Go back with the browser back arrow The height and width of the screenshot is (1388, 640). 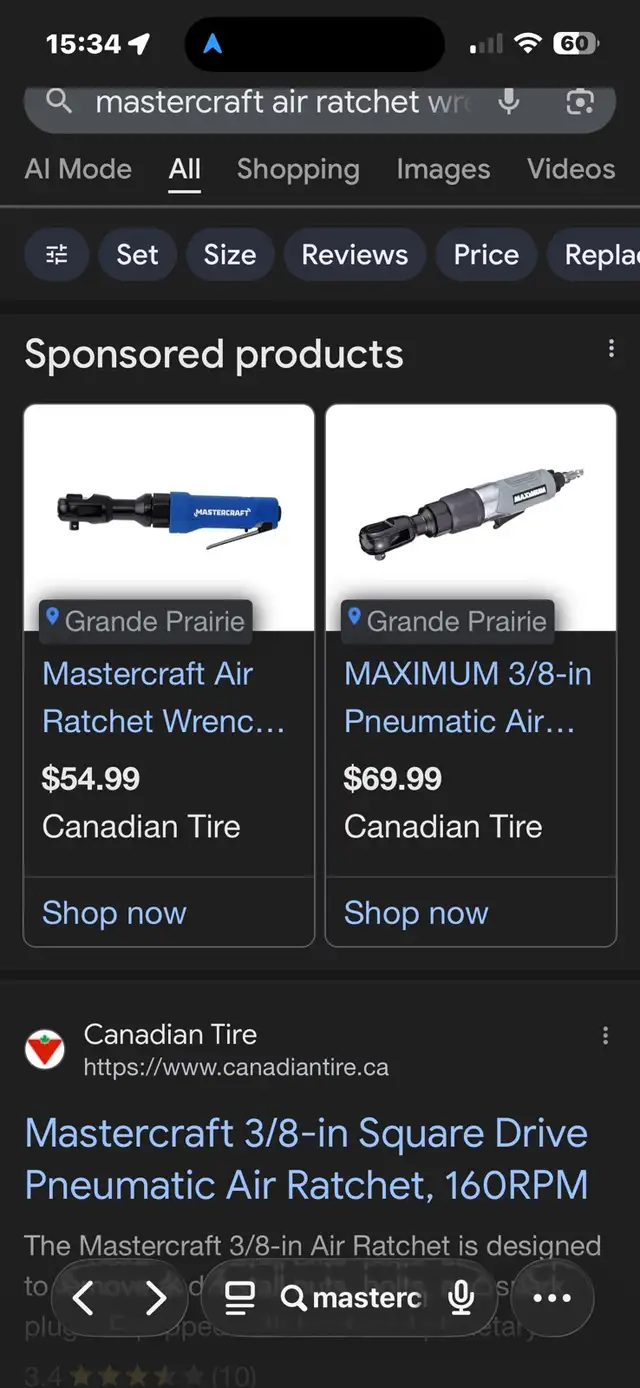83,1298
